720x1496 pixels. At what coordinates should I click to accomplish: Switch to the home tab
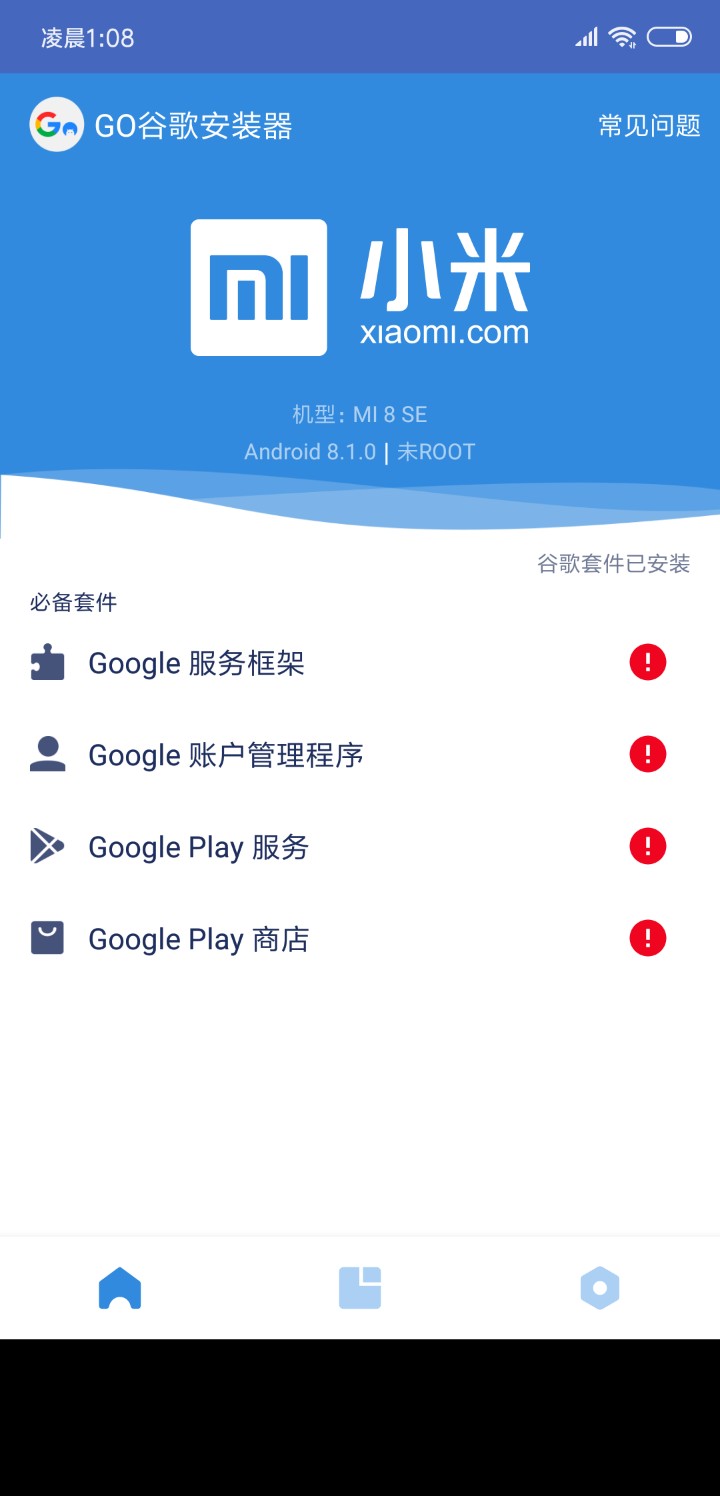point(120,1288)
